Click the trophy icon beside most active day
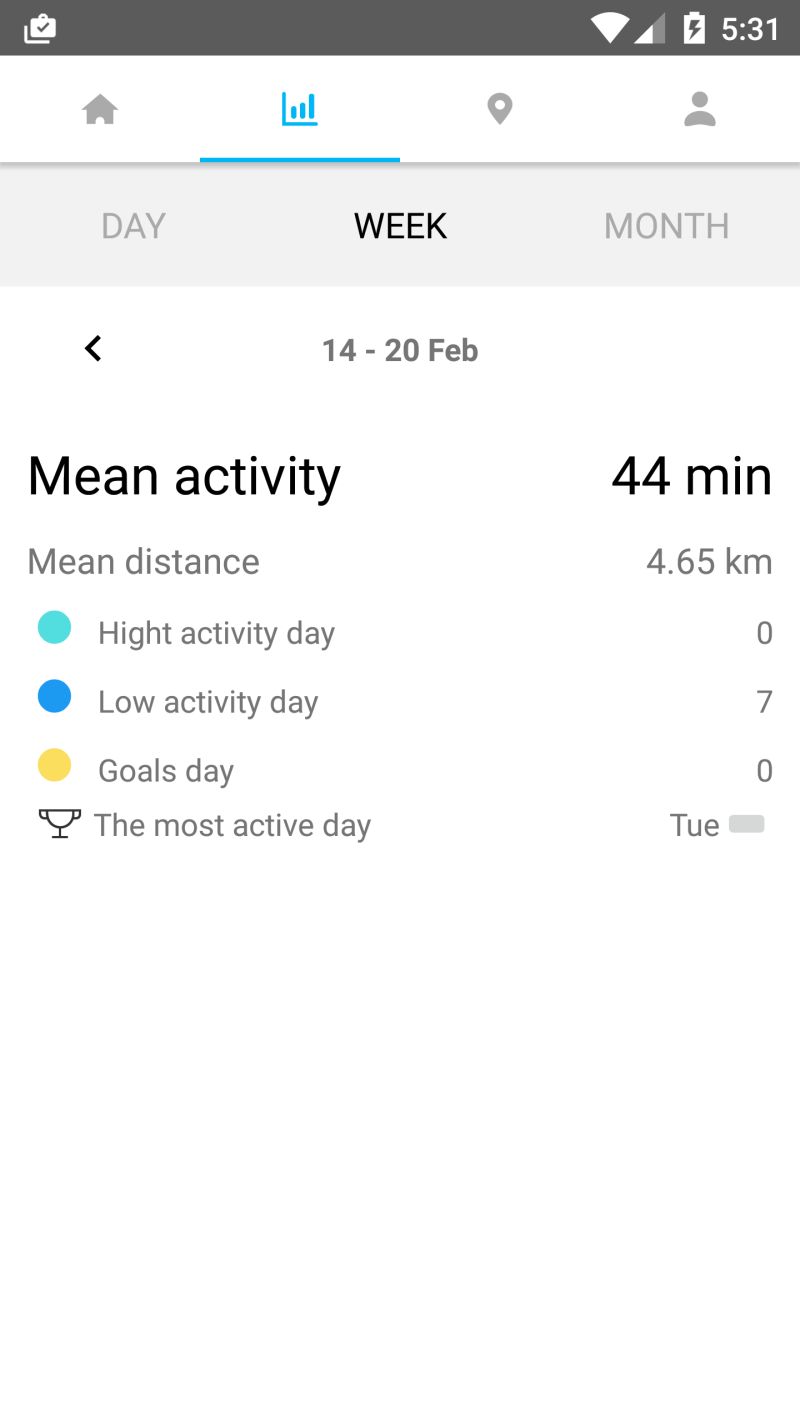 pos(60,823)
